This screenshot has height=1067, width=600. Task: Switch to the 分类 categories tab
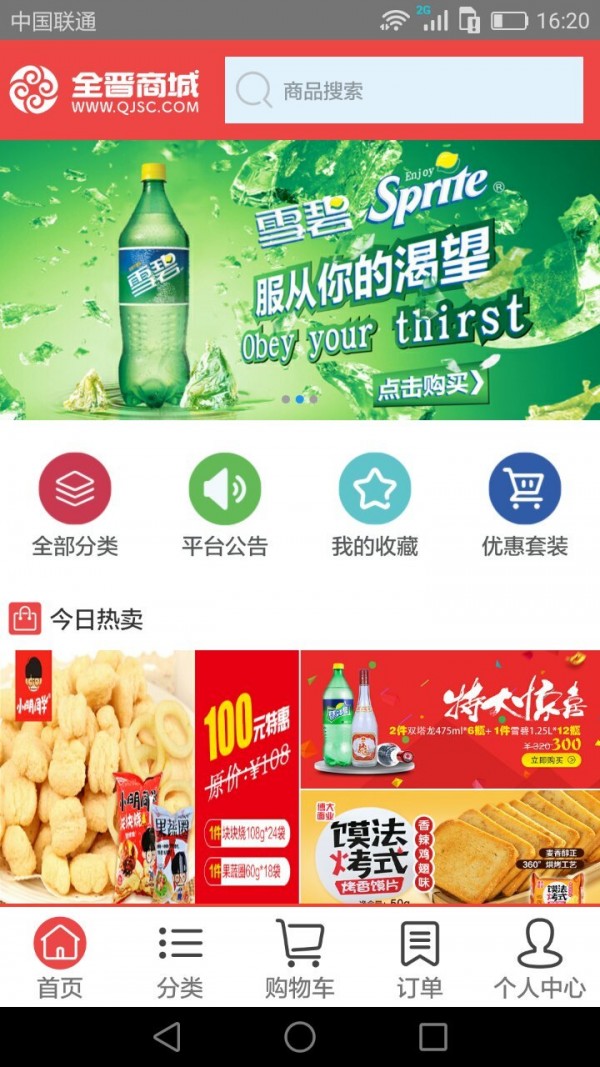pyautogui.click(x=180, y=958)
